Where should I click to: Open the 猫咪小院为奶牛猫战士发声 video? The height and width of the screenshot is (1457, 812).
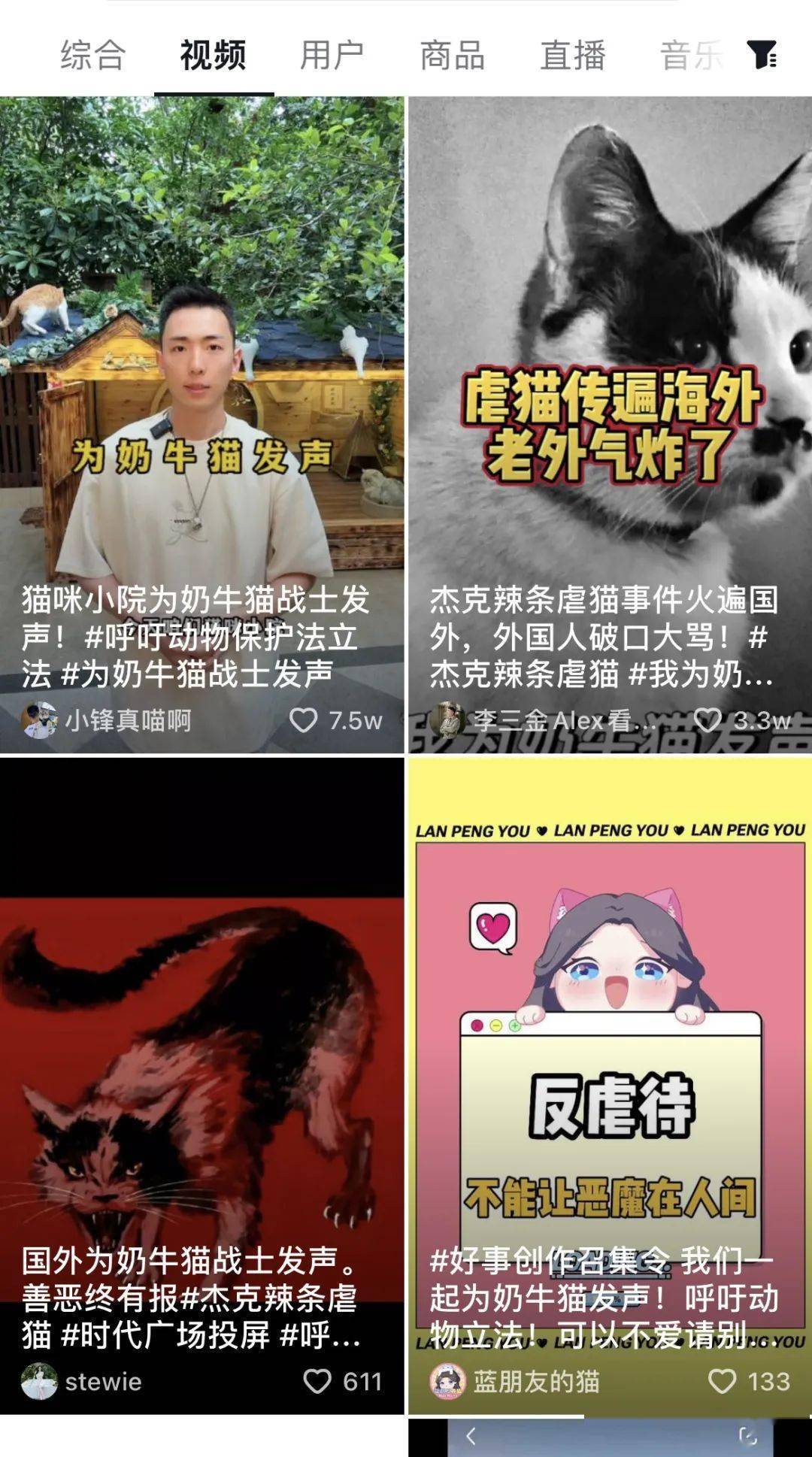tap(201, 376)
